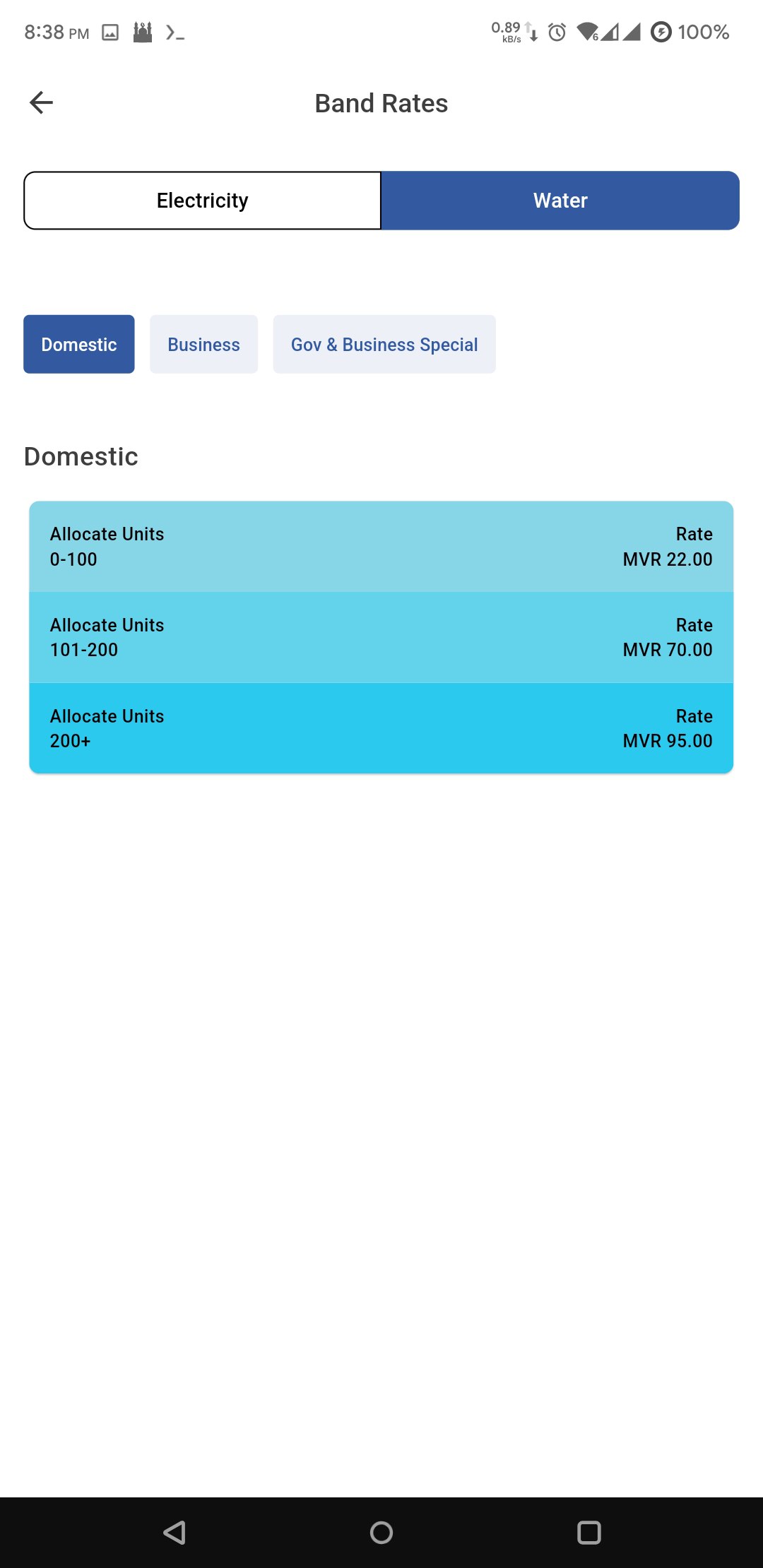View Gov & Business Special rates
This screenshot has width=763, height=1568.
[x=384, y=345]
